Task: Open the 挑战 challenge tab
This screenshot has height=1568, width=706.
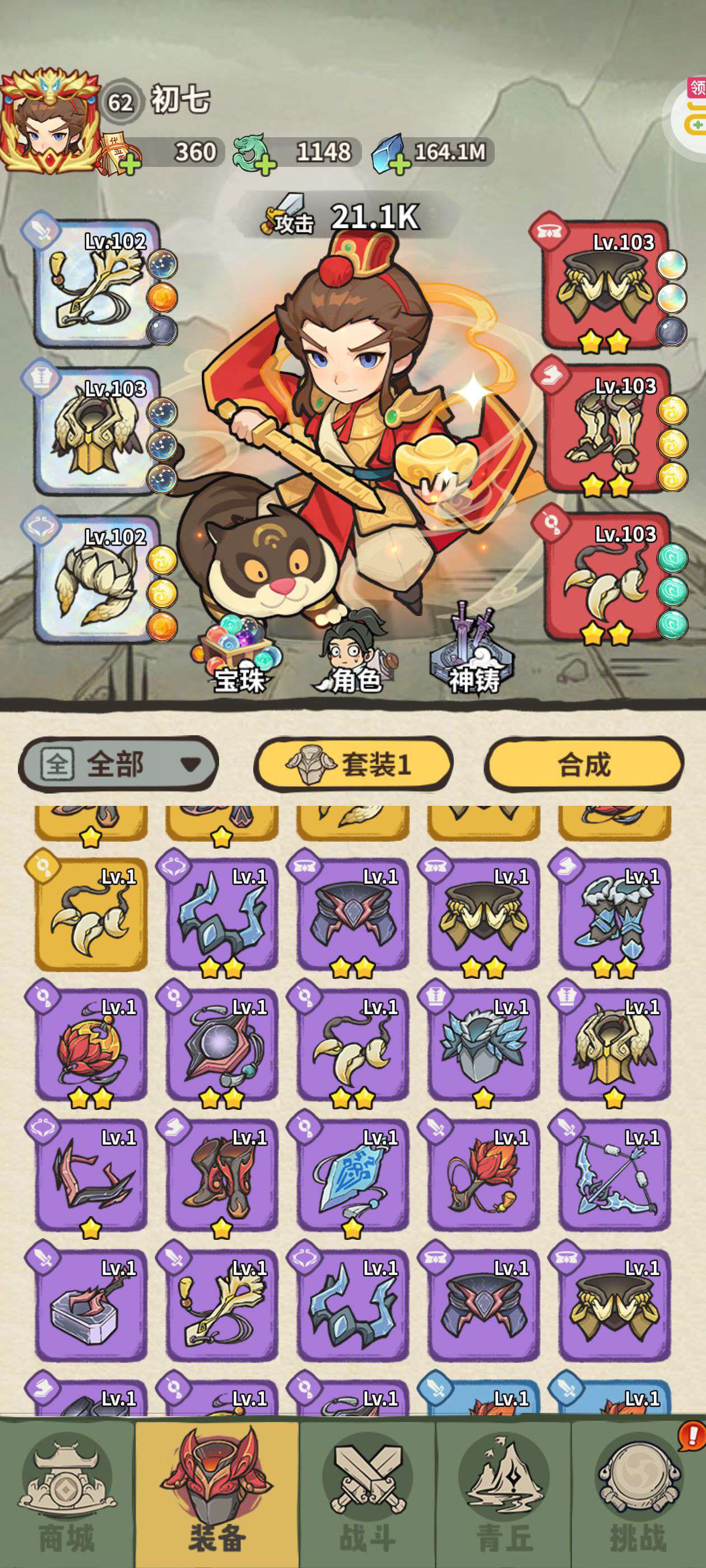Action: click(638, 1495)
